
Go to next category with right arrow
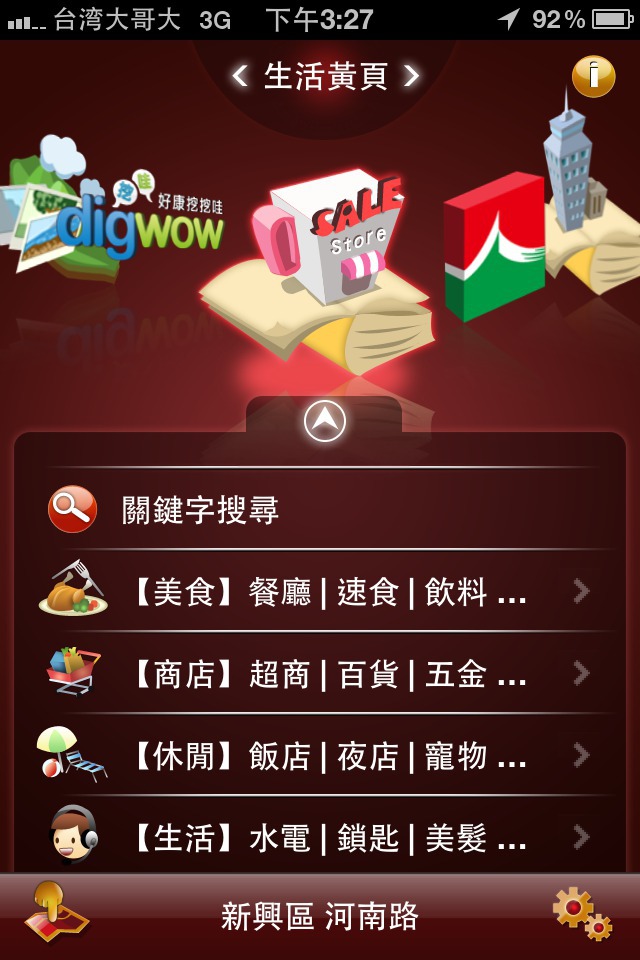click(x=411, y=76)
